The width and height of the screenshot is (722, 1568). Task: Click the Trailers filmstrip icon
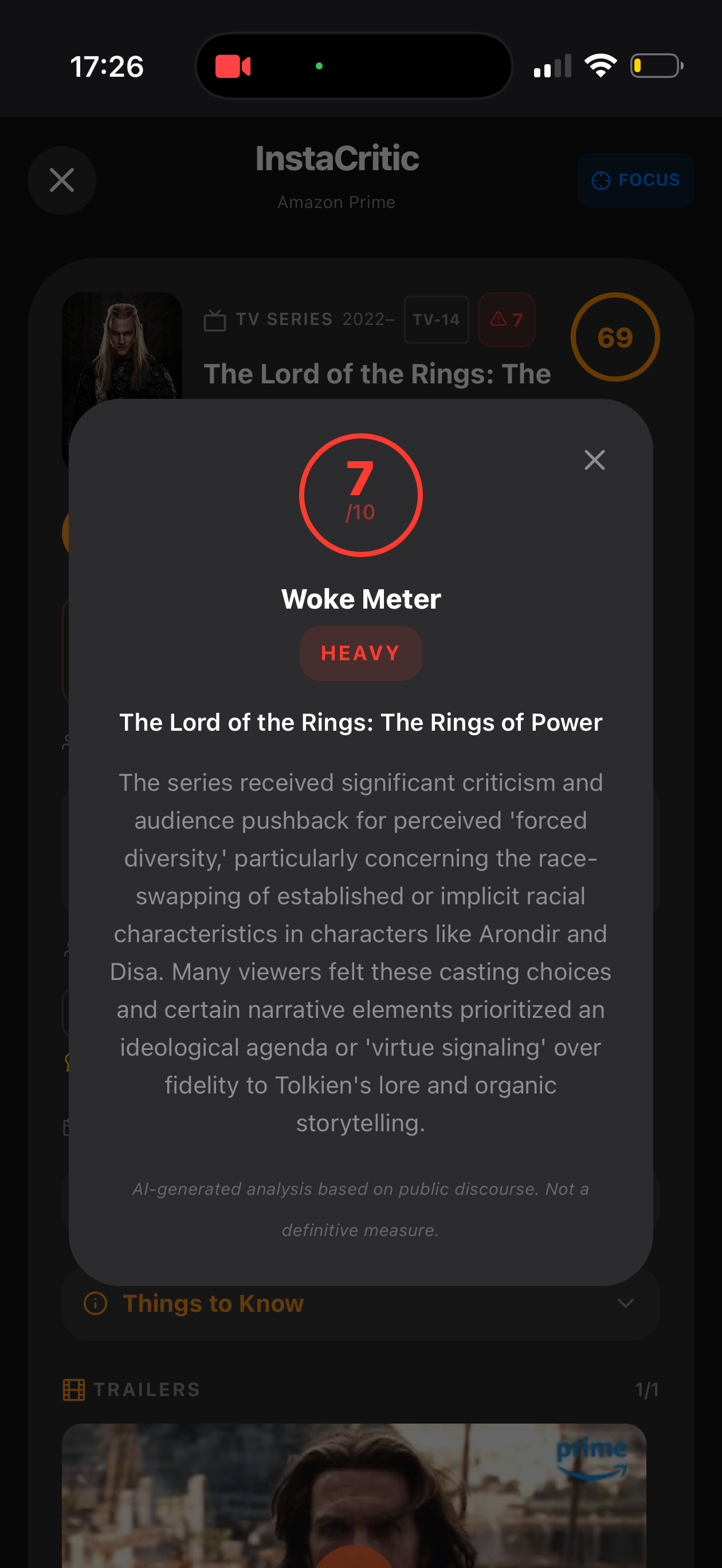(74, 1390)
